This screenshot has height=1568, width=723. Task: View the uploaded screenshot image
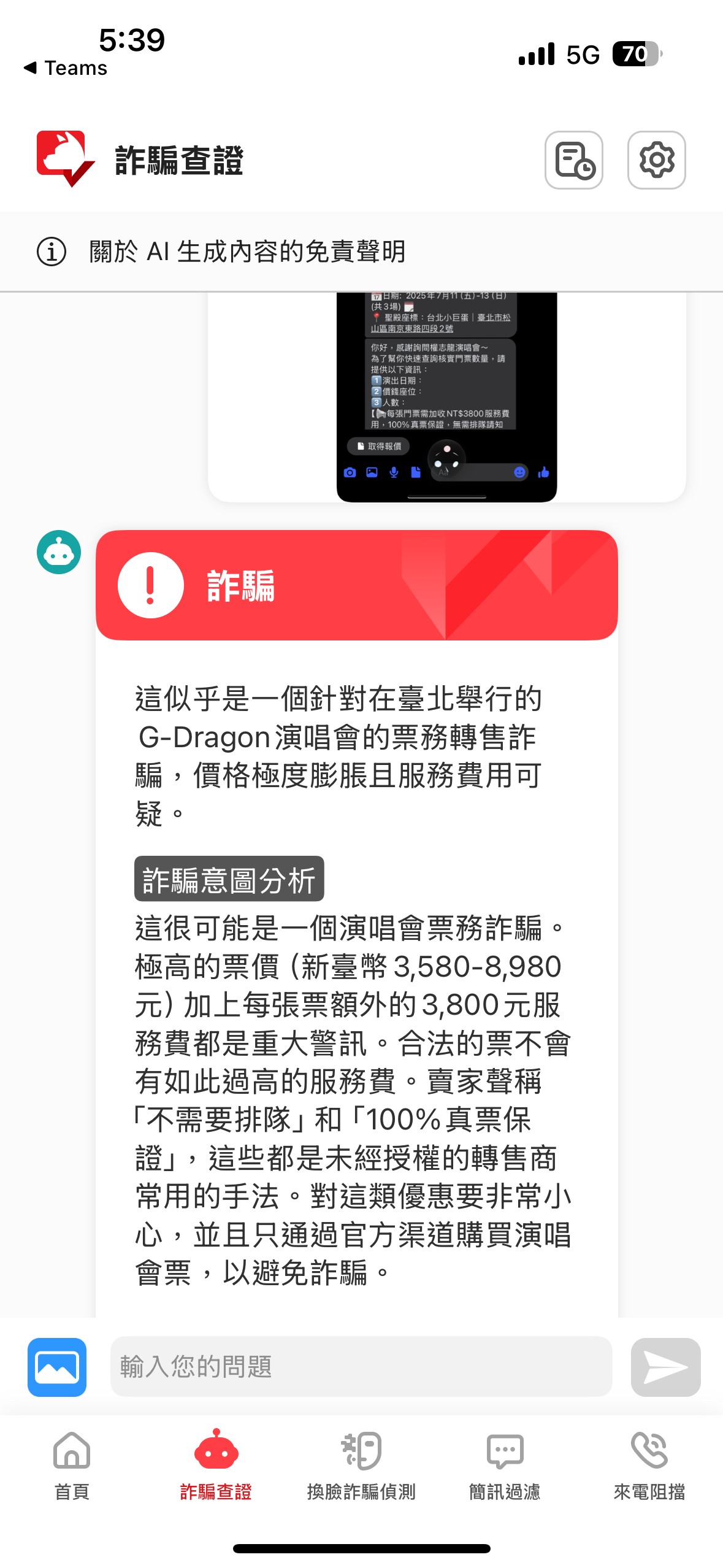pos(446,396)
